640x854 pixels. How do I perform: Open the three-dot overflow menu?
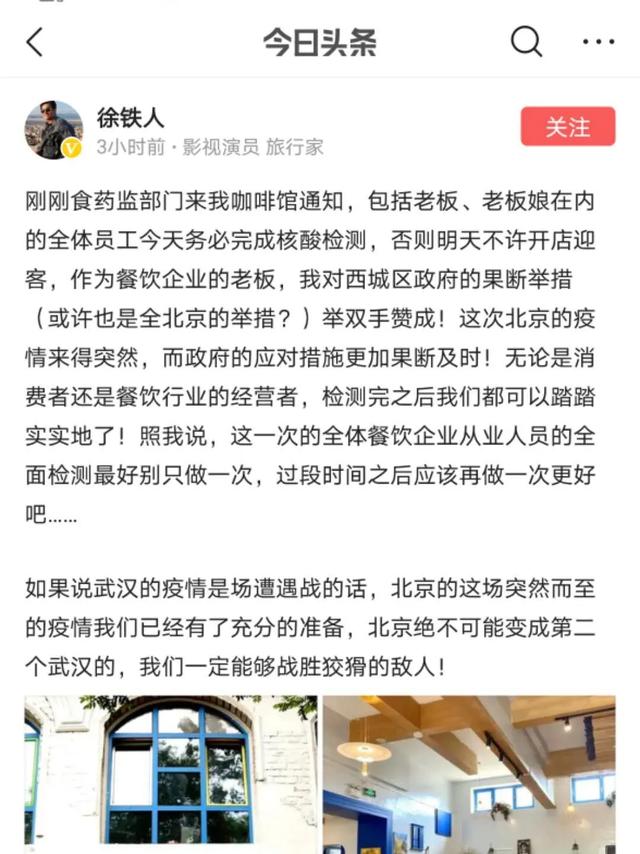point(598,42)
